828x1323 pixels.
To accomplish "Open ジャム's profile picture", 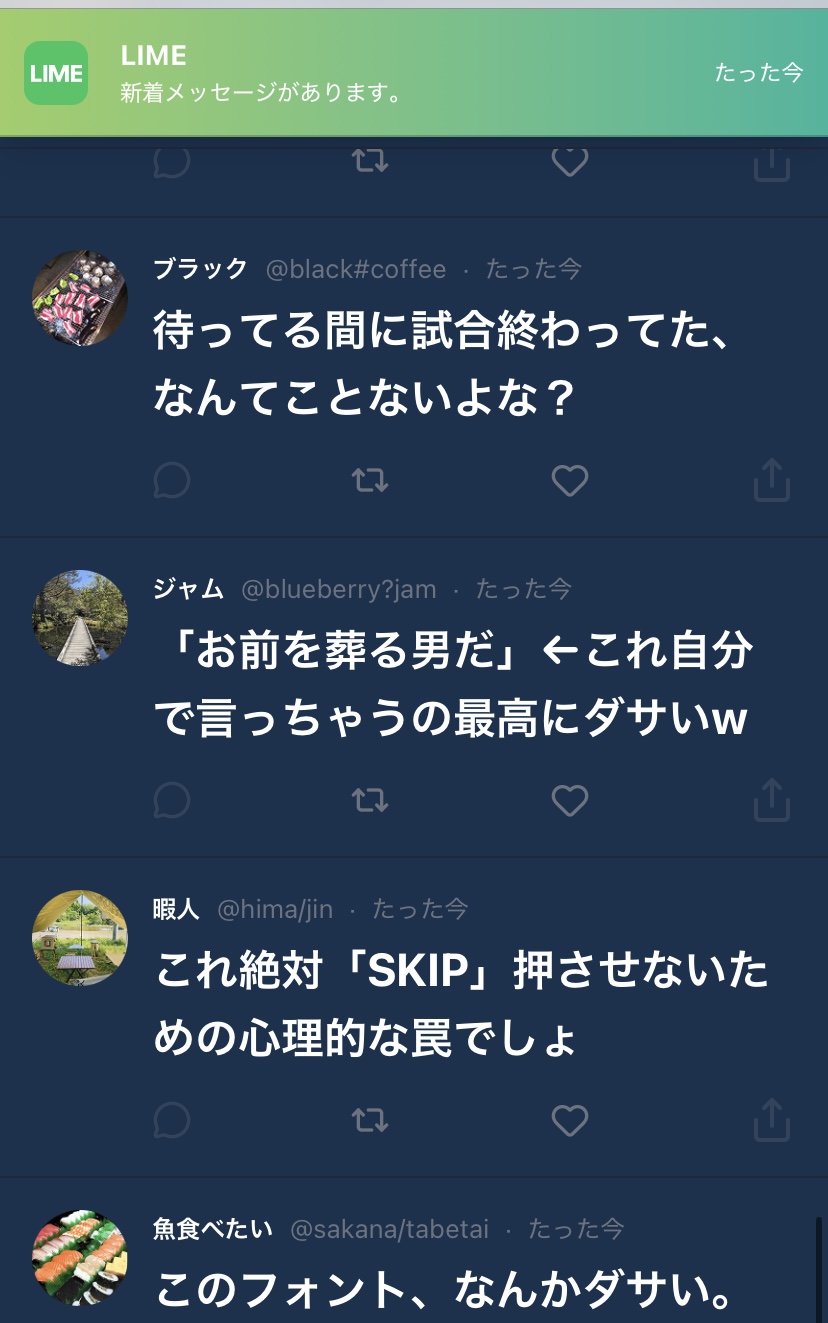I will click(x=80, y=618).
